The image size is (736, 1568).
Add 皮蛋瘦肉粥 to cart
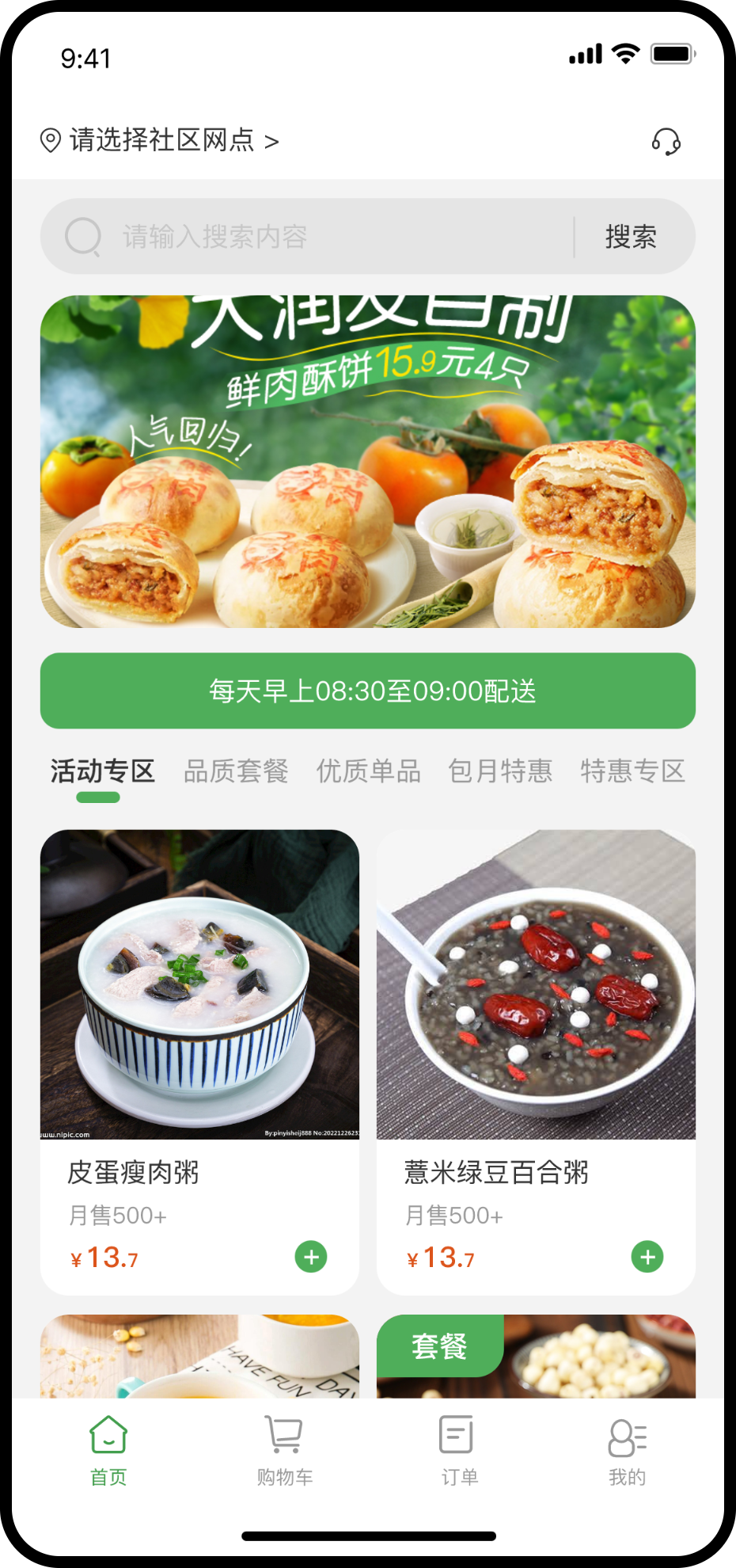pyautogui.click(x=311, y=1257)
